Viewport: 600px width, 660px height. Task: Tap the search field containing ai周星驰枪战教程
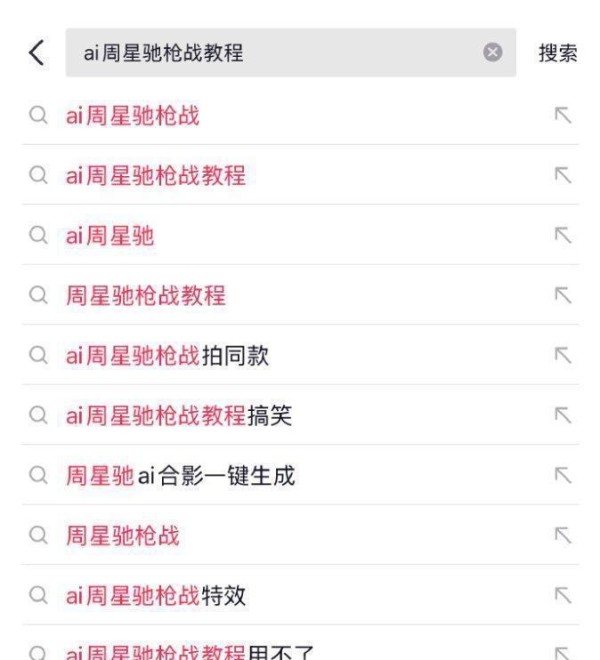click(270, 53)
